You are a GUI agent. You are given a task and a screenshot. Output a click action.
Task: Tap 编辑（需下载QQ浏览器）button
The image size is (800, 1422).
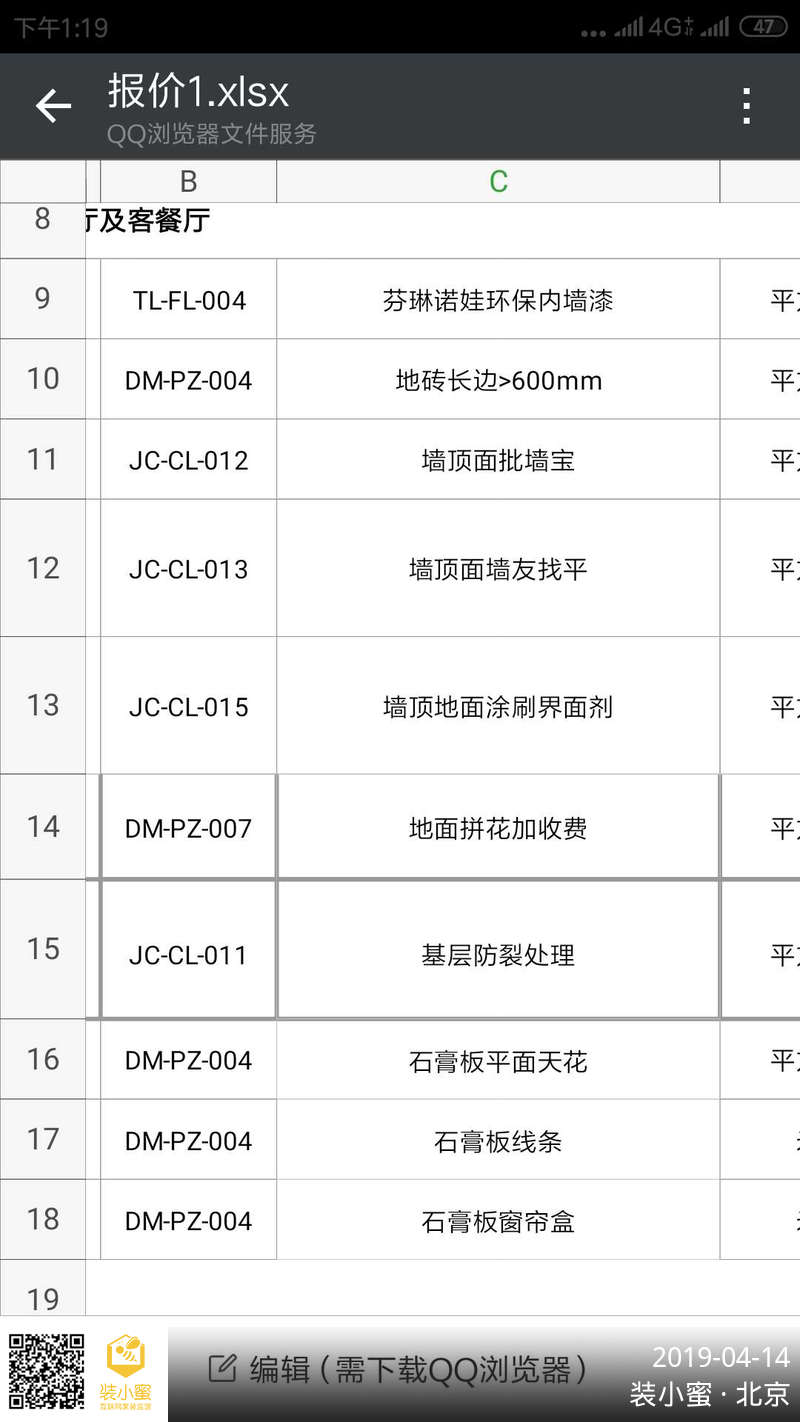[x=398, y=1369]
